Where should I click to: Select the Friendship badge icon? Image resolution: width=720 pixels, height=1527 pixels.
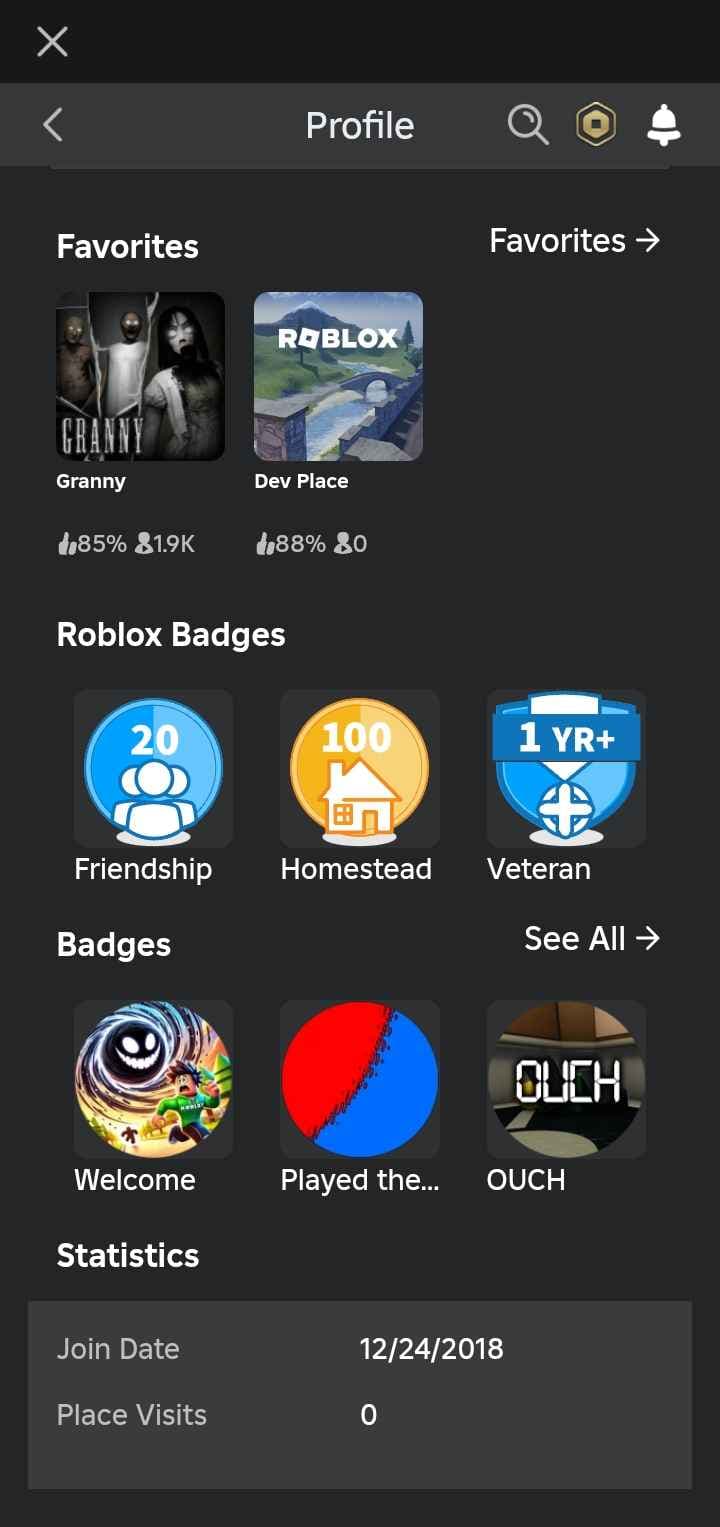pos(152,768)
